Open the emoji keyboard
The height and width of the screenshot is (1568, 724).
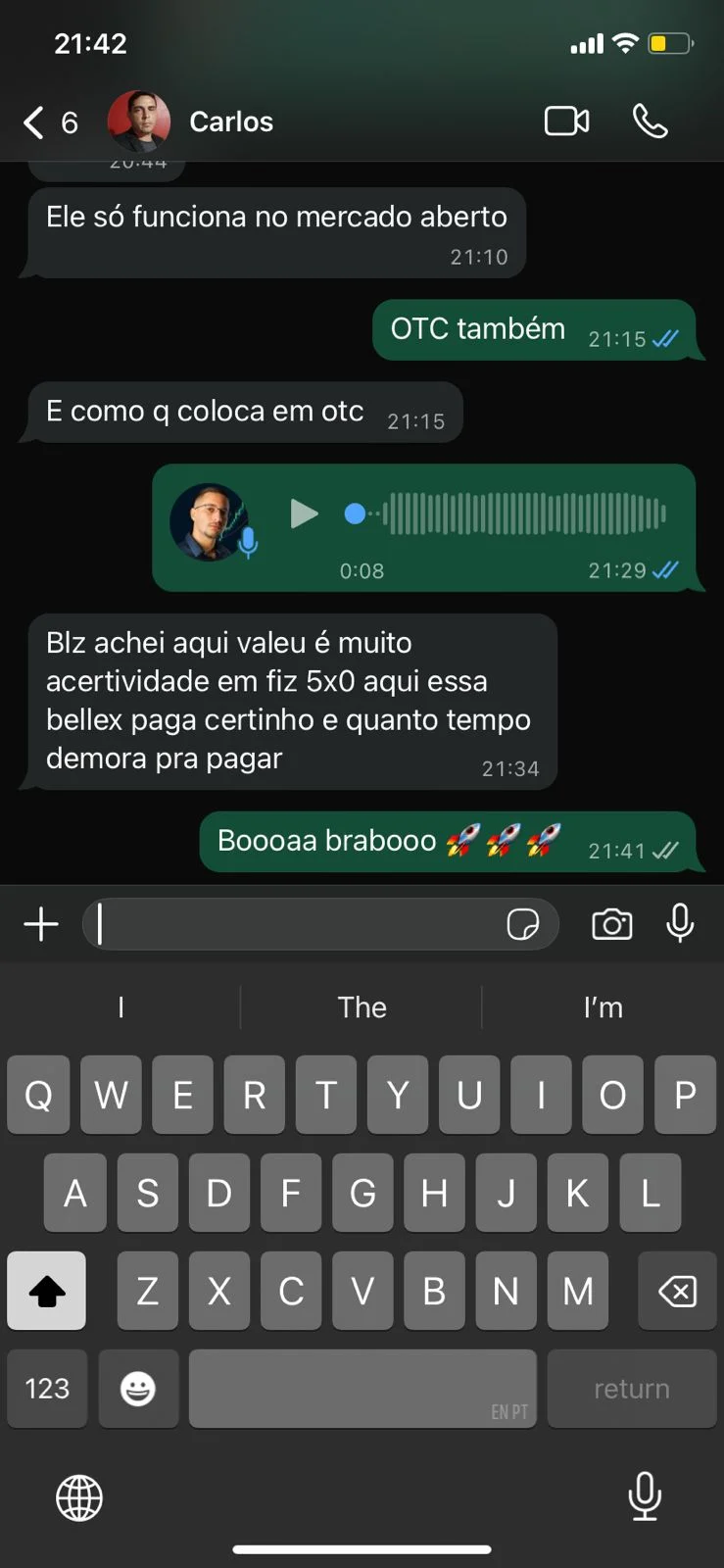coord(138,1389)
